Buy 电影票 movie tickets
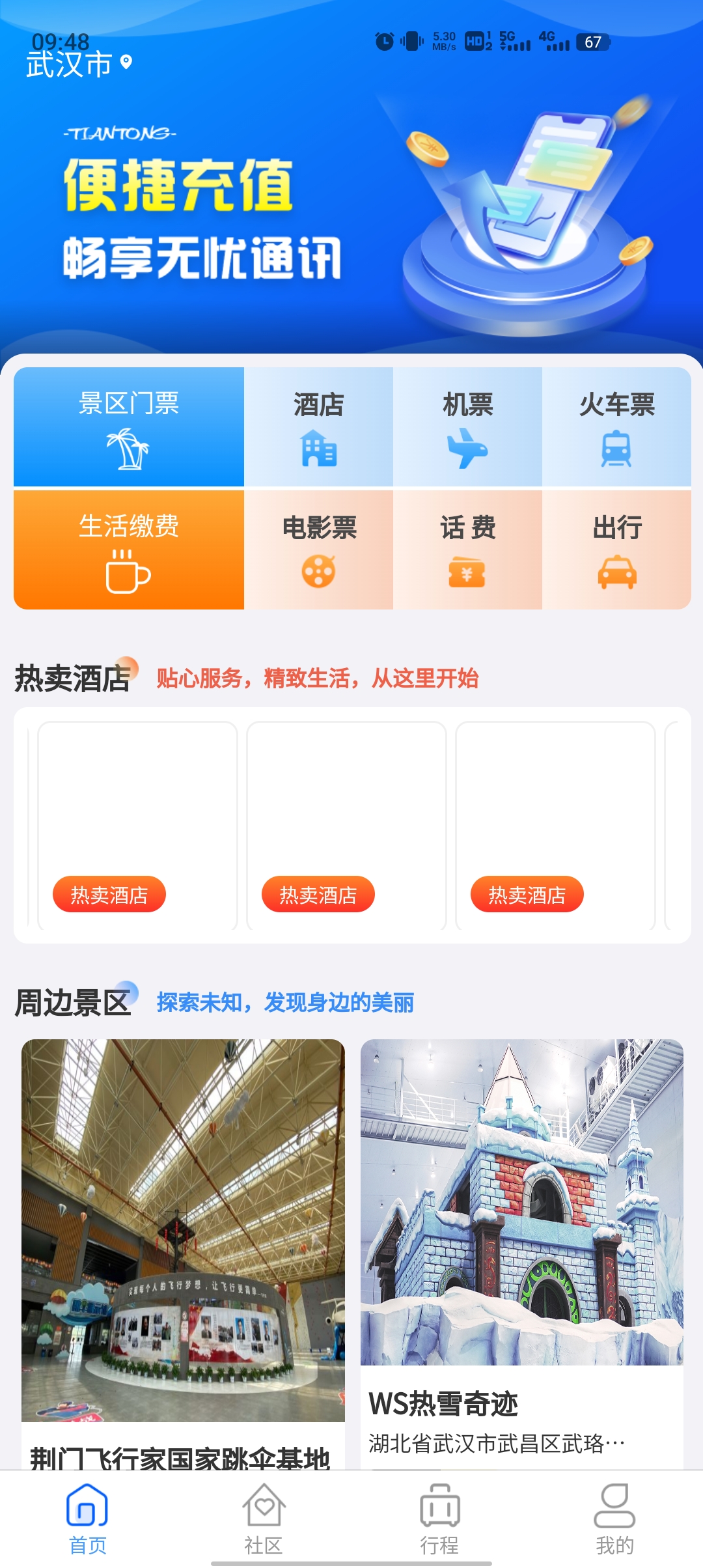Image resolution: width=703 pixels, height=1568 pixels. (318, 550)
